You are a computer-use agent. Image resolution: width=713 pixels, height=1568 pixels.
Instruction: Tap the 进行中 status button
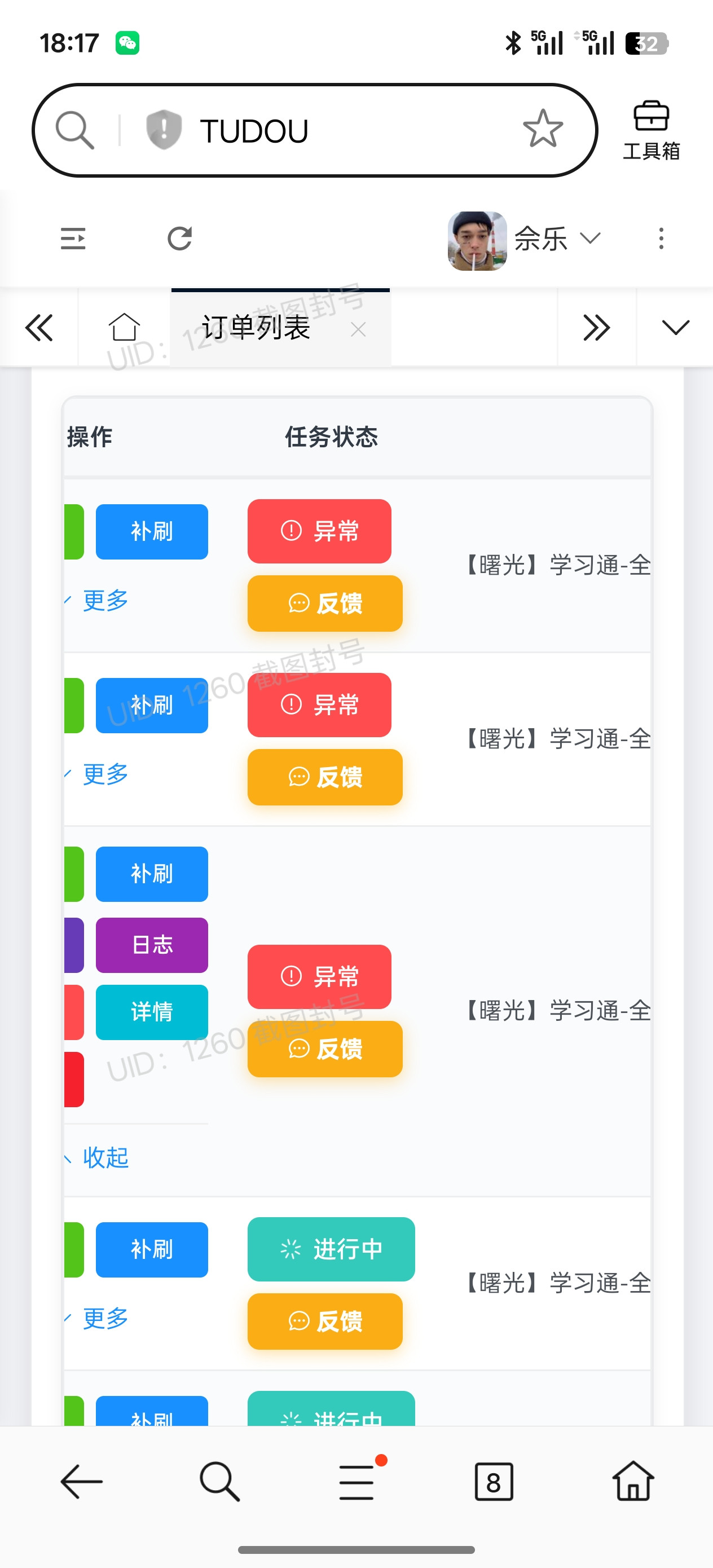[x=331, y=1248]
